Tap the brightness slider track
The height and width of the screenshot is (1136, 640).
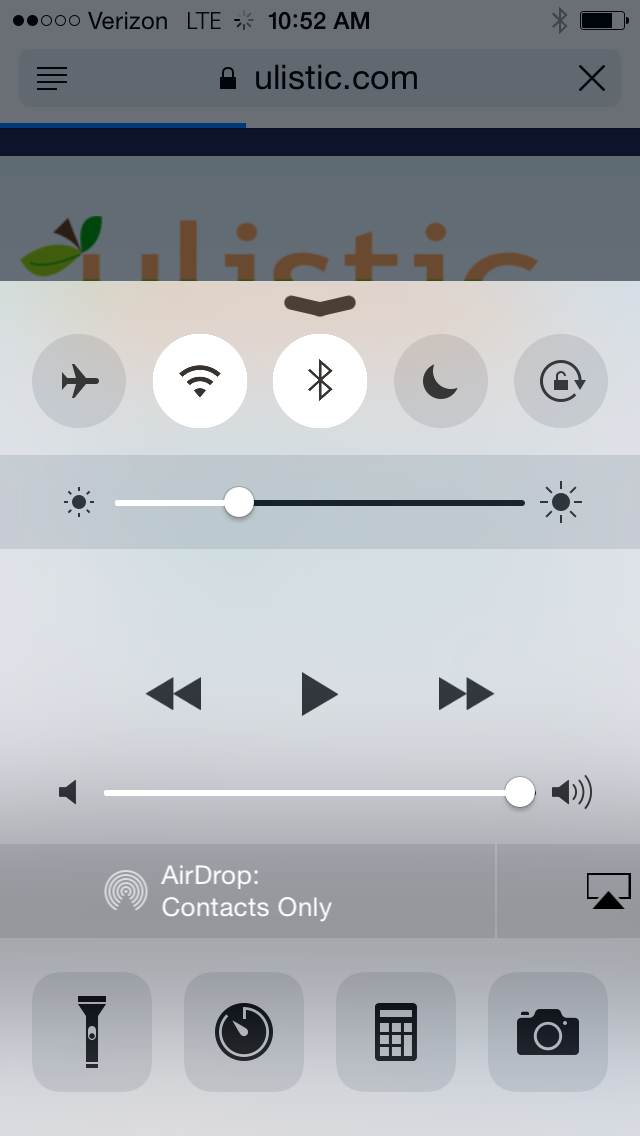point(320,503)
